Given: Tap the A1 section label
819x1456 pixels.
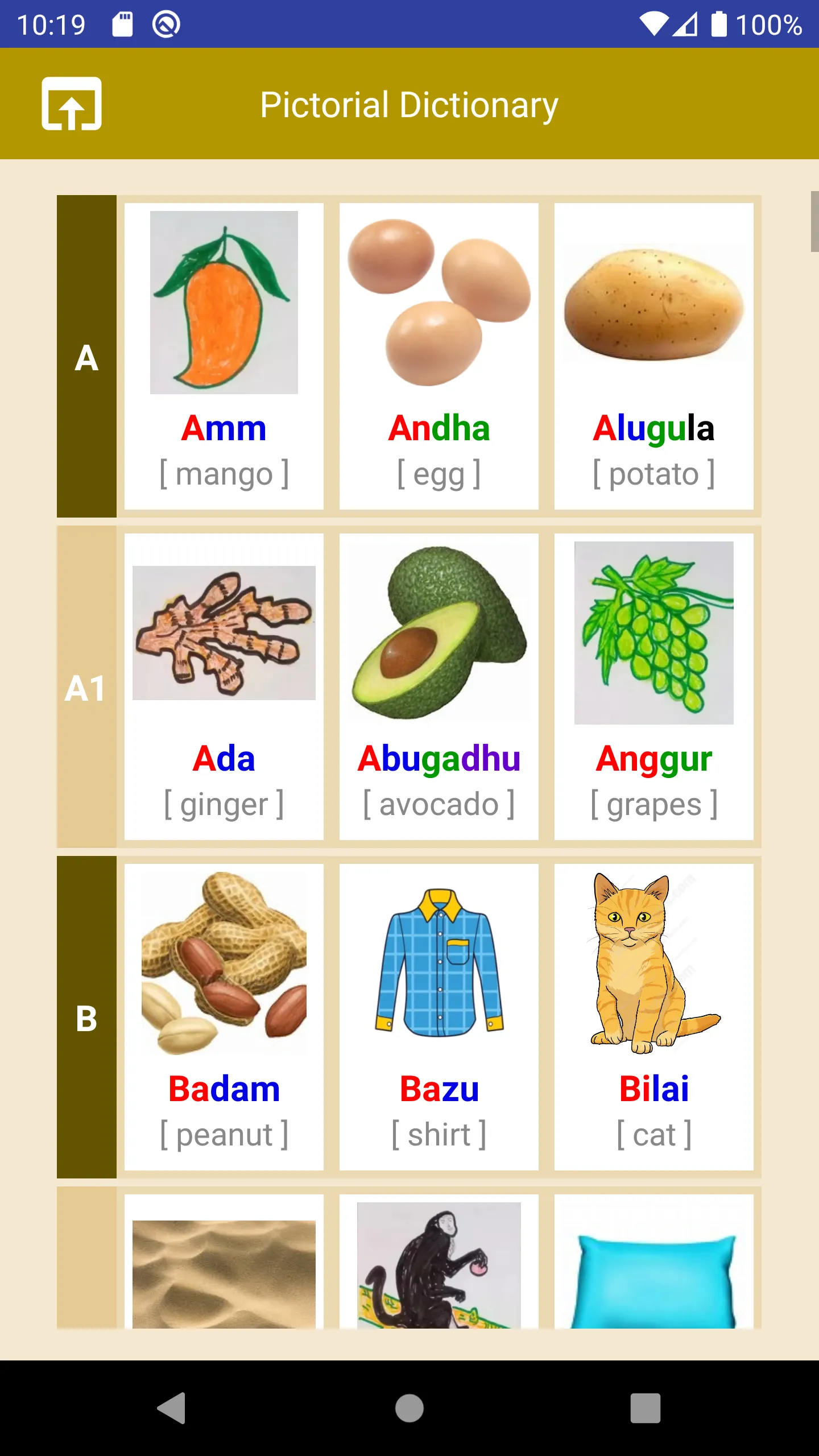Looking at the screenshot, I should click(86, 687).
